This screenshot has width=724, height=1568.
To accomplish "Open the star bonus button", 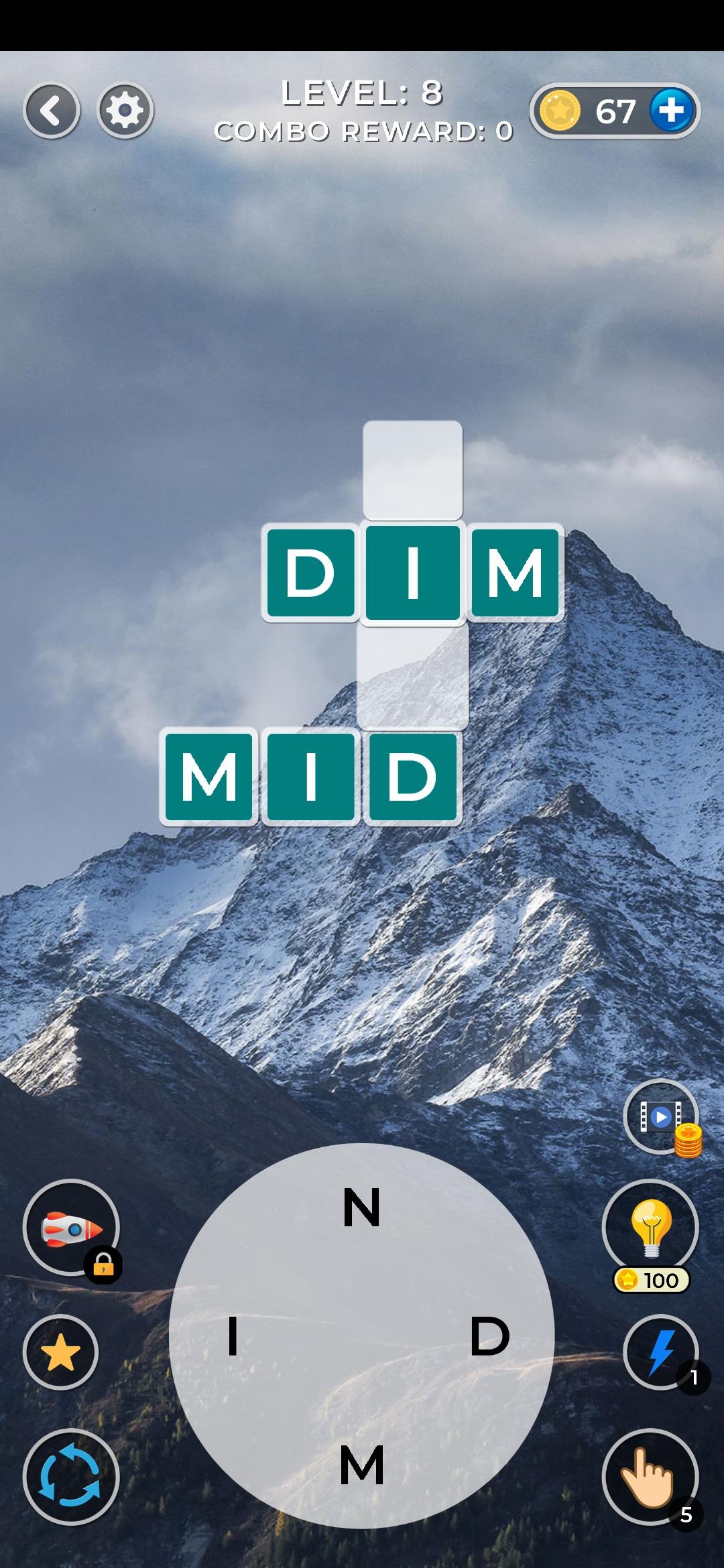I will tap(61, 1352).
